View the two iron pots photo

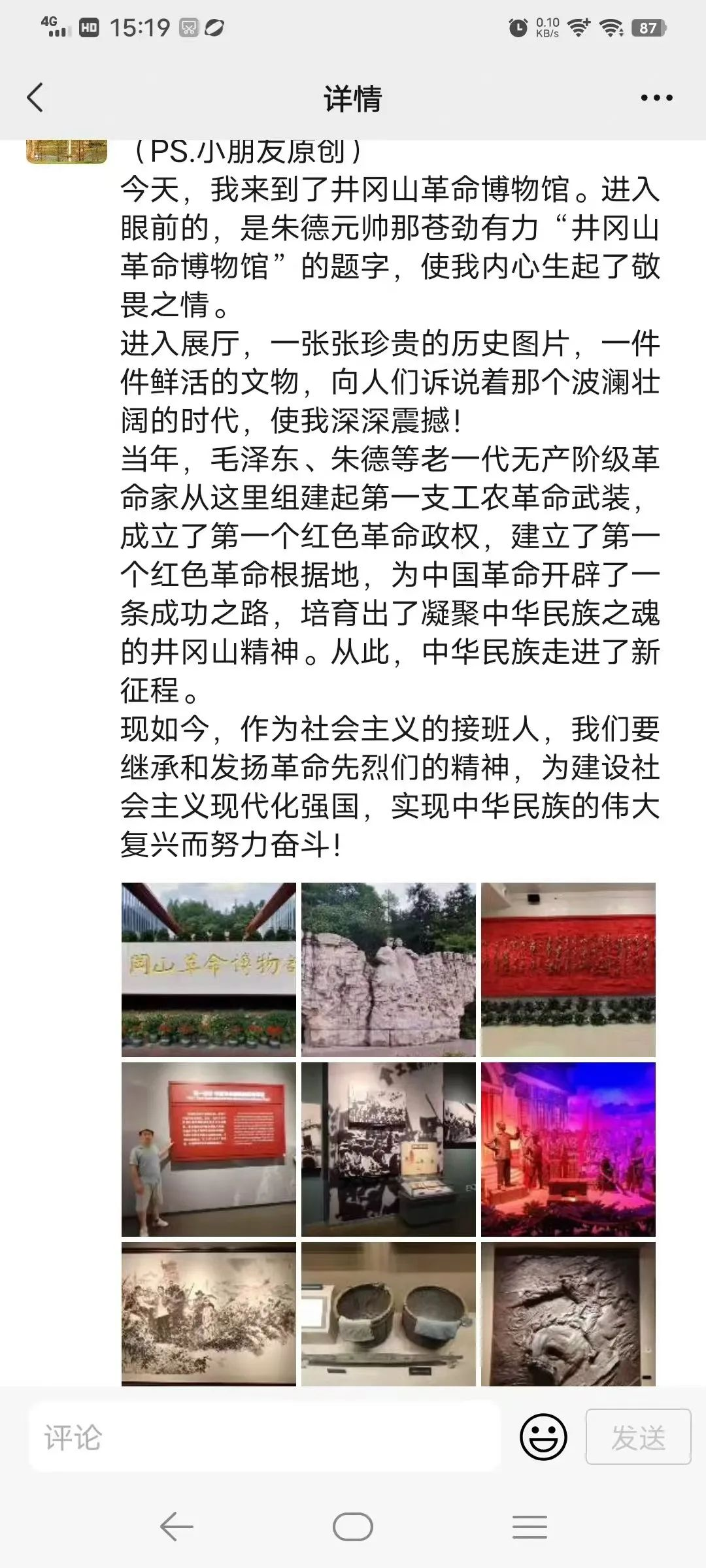[x=388, y=1313]
